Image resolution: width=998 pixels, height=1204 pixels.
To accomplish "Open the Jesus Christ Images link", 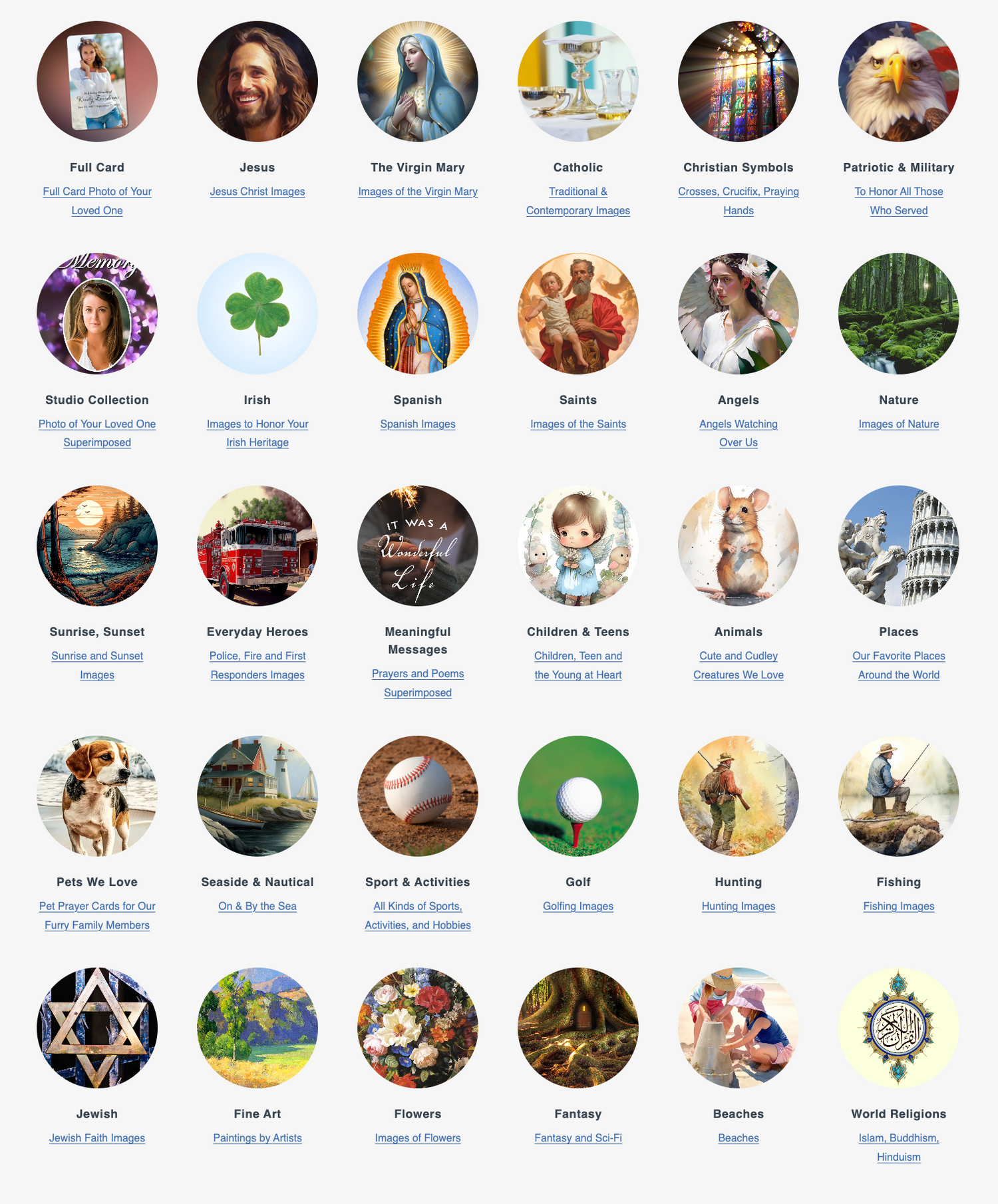I will point(257,192).
